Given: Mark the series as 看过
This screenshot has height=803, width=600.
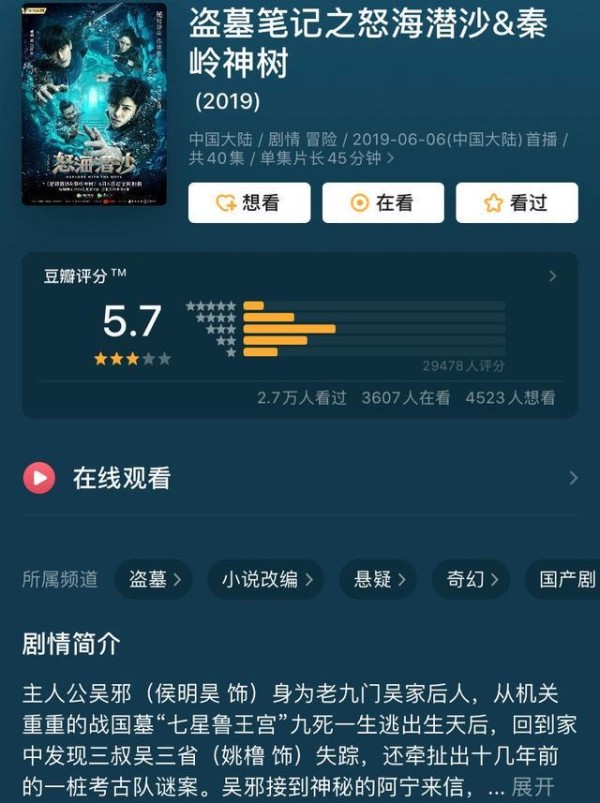Looking at the screenshot, I should (517, 203).
